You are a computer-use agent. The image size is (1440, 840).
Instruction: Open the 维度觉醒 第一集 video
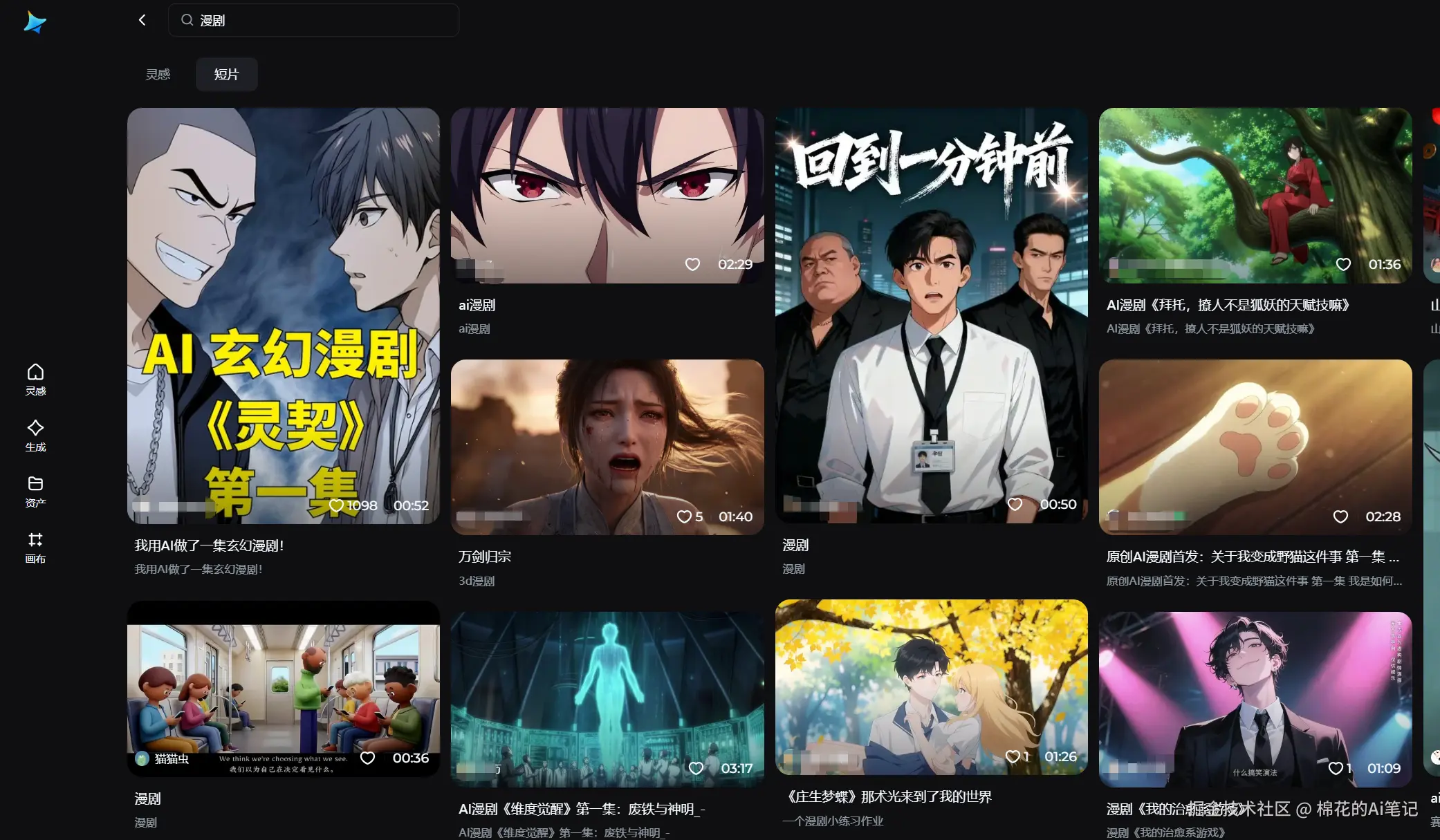click(607, 698)
